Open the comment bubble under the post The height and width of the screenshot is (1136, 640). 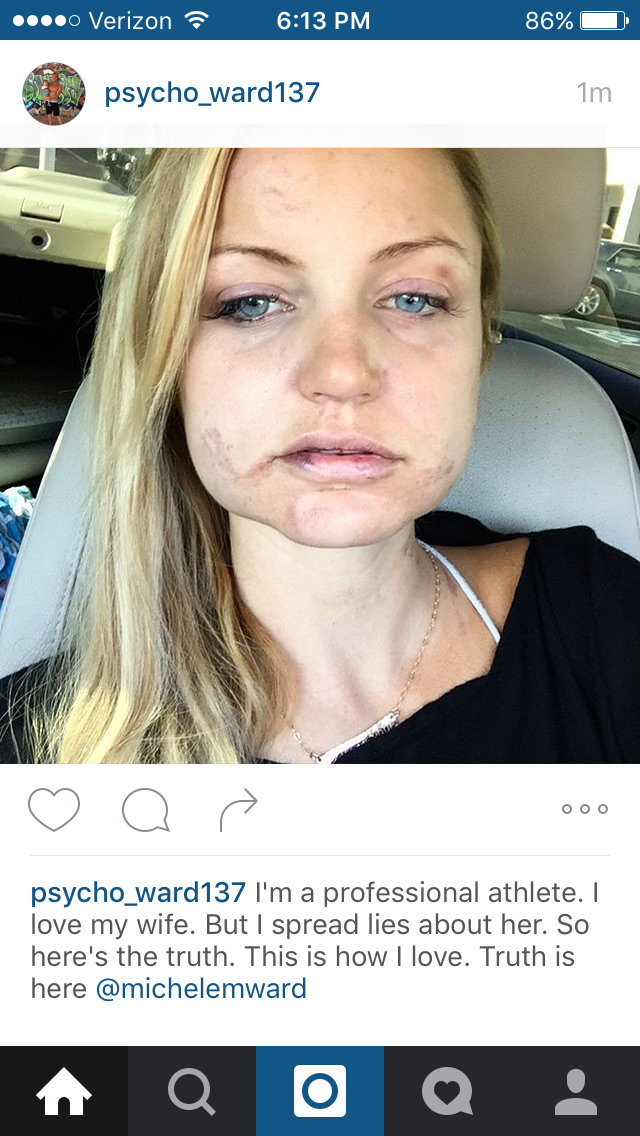(x=146, y=809)
